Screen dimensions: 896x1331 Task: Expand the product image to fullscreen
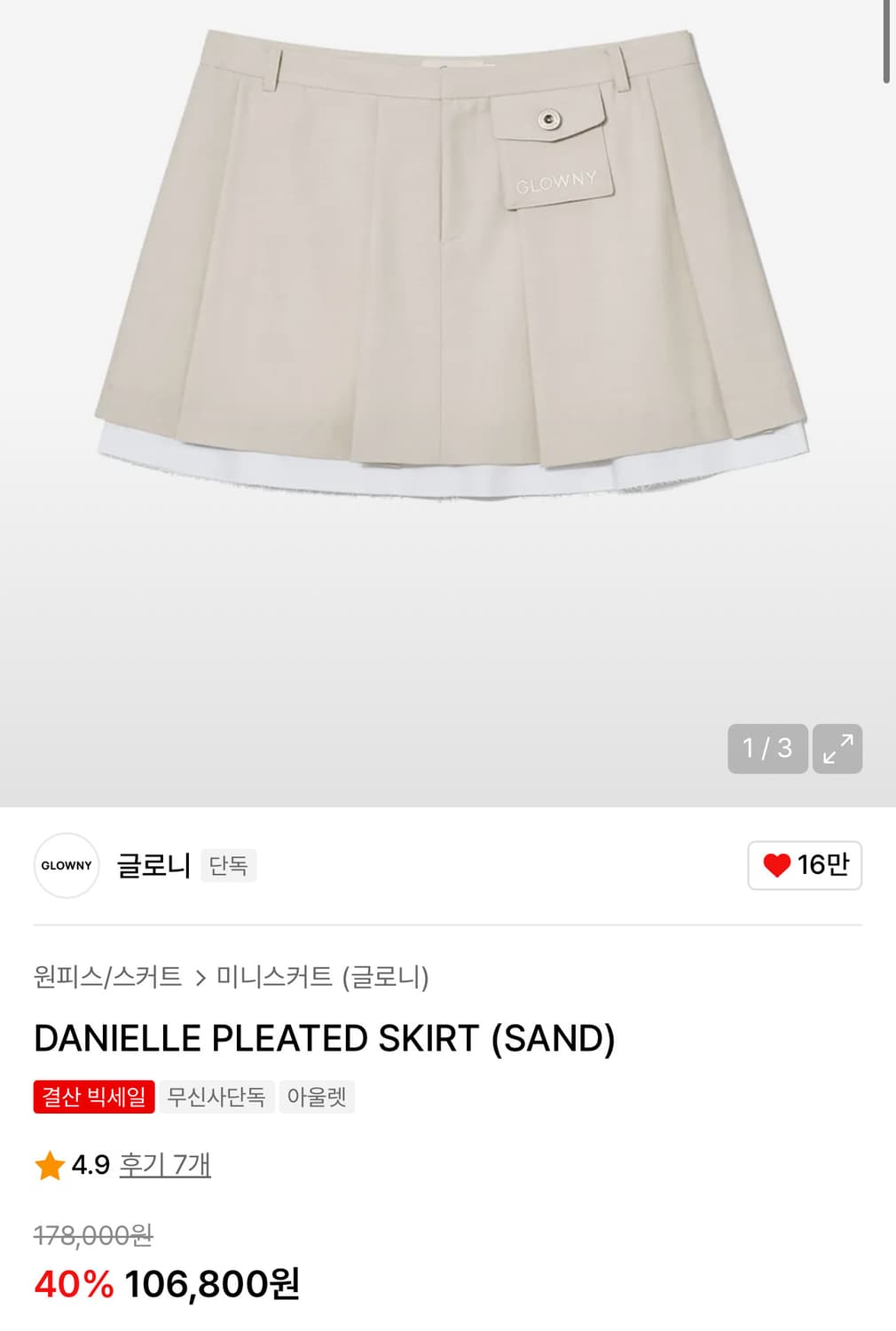click(838, 750)
